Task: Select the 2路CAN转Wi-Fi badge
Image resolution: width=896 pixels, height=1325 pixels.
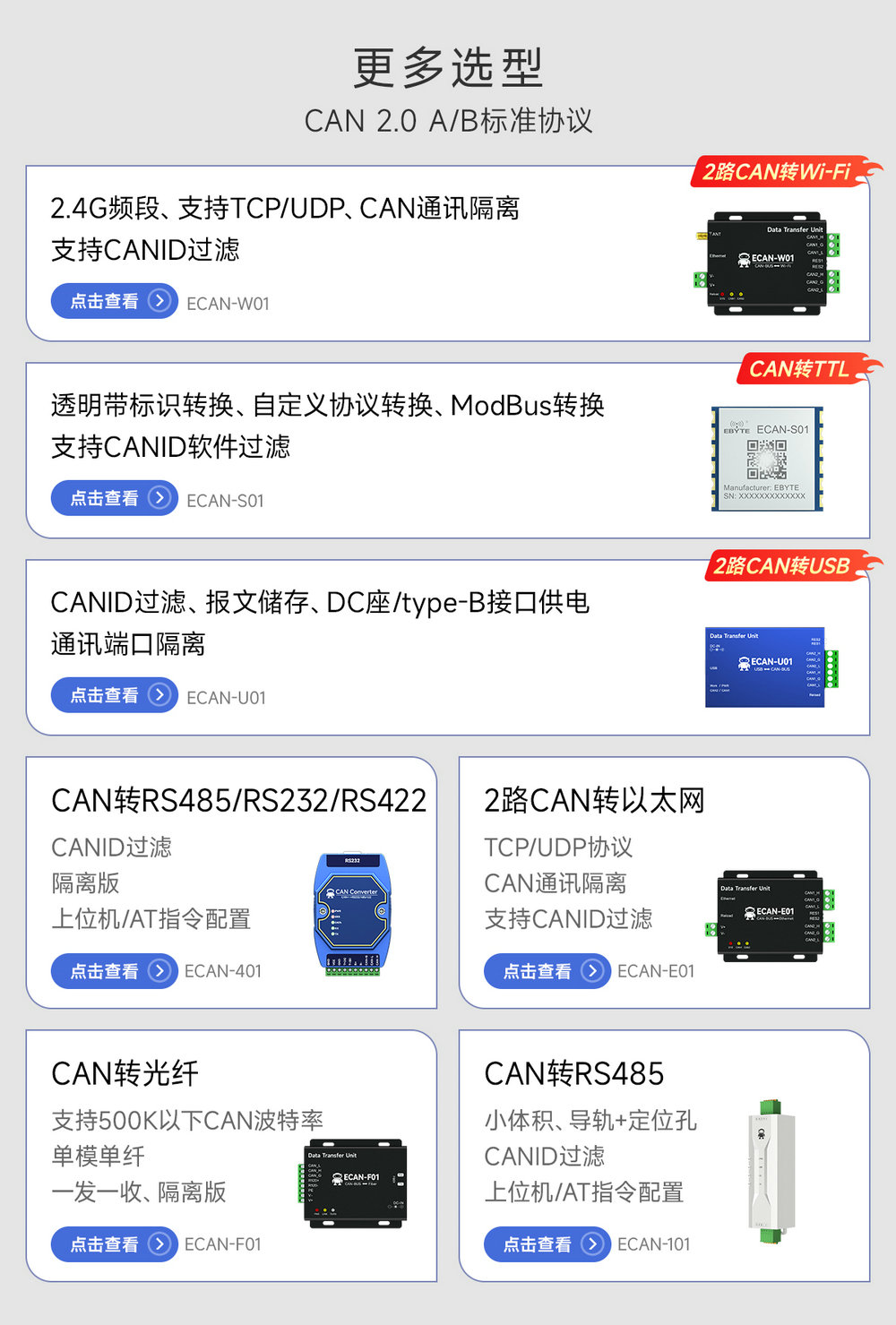Action: [778, 171]
